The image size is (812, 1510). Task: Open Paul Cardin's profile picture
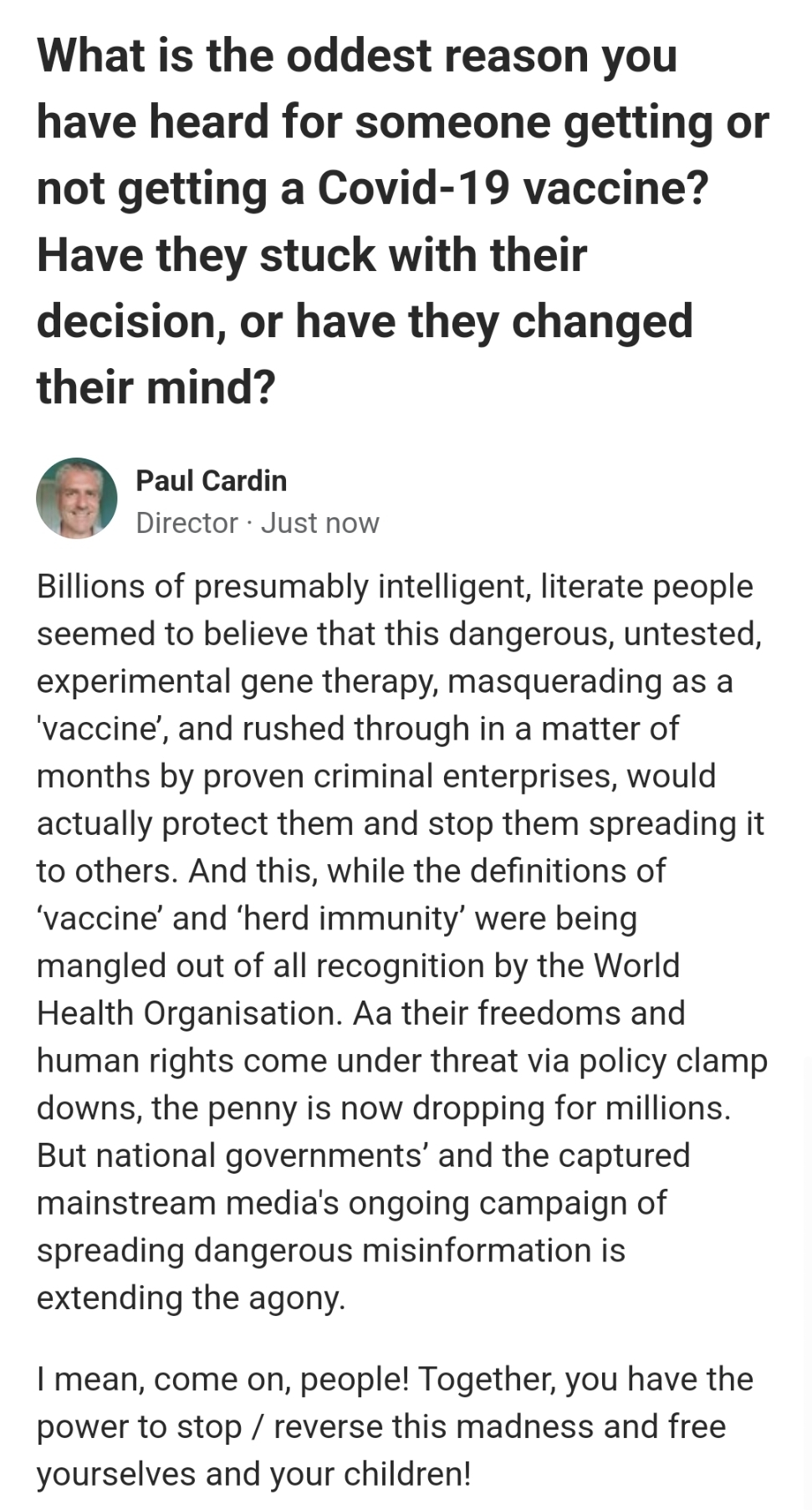tap(76, 498)
